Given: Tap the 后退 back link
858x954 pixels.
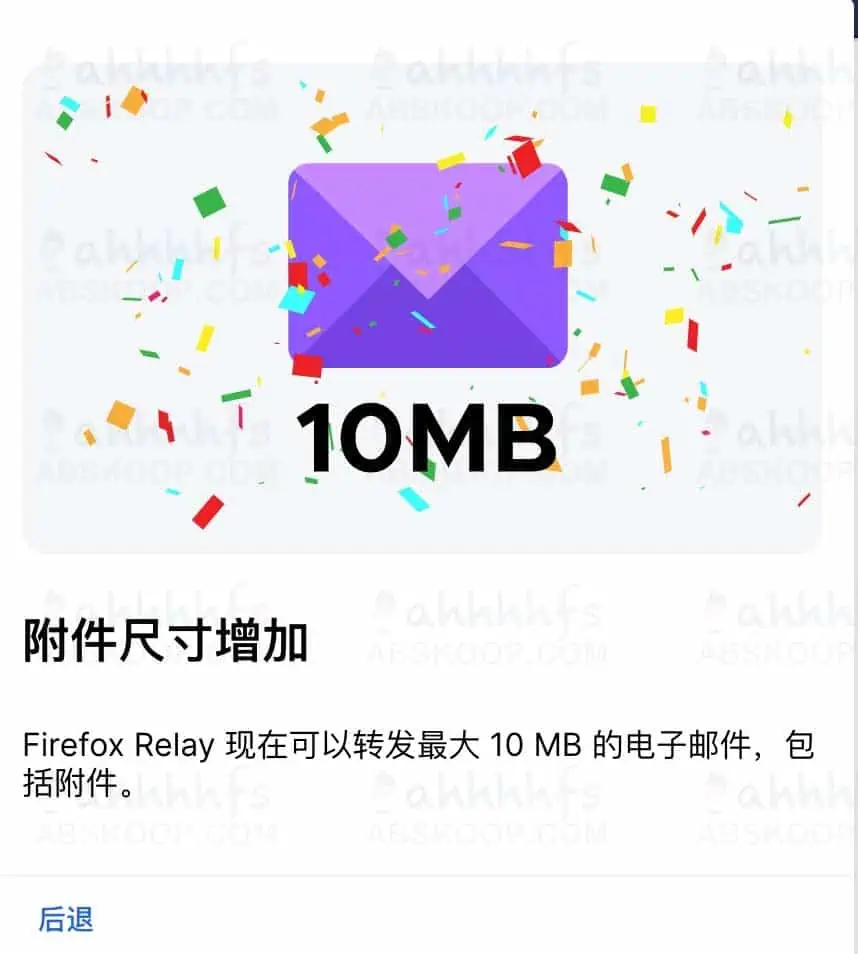Looking at the screenshot, I should click(66, 919).
